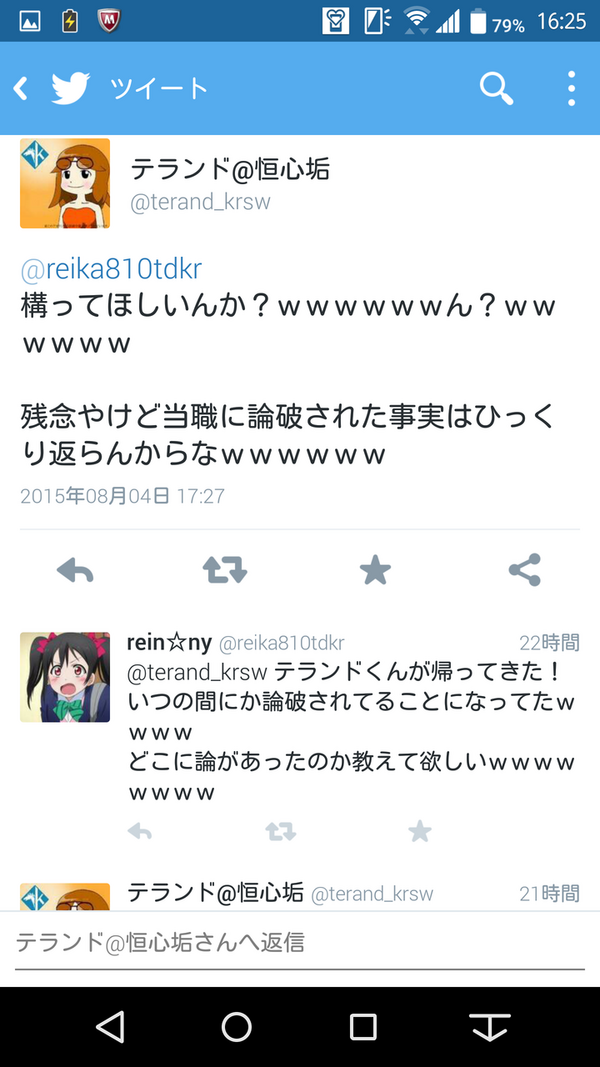Reply to rein☆ny's tweet
This screenshot has width=600, height=1067.
pos(139,831)
